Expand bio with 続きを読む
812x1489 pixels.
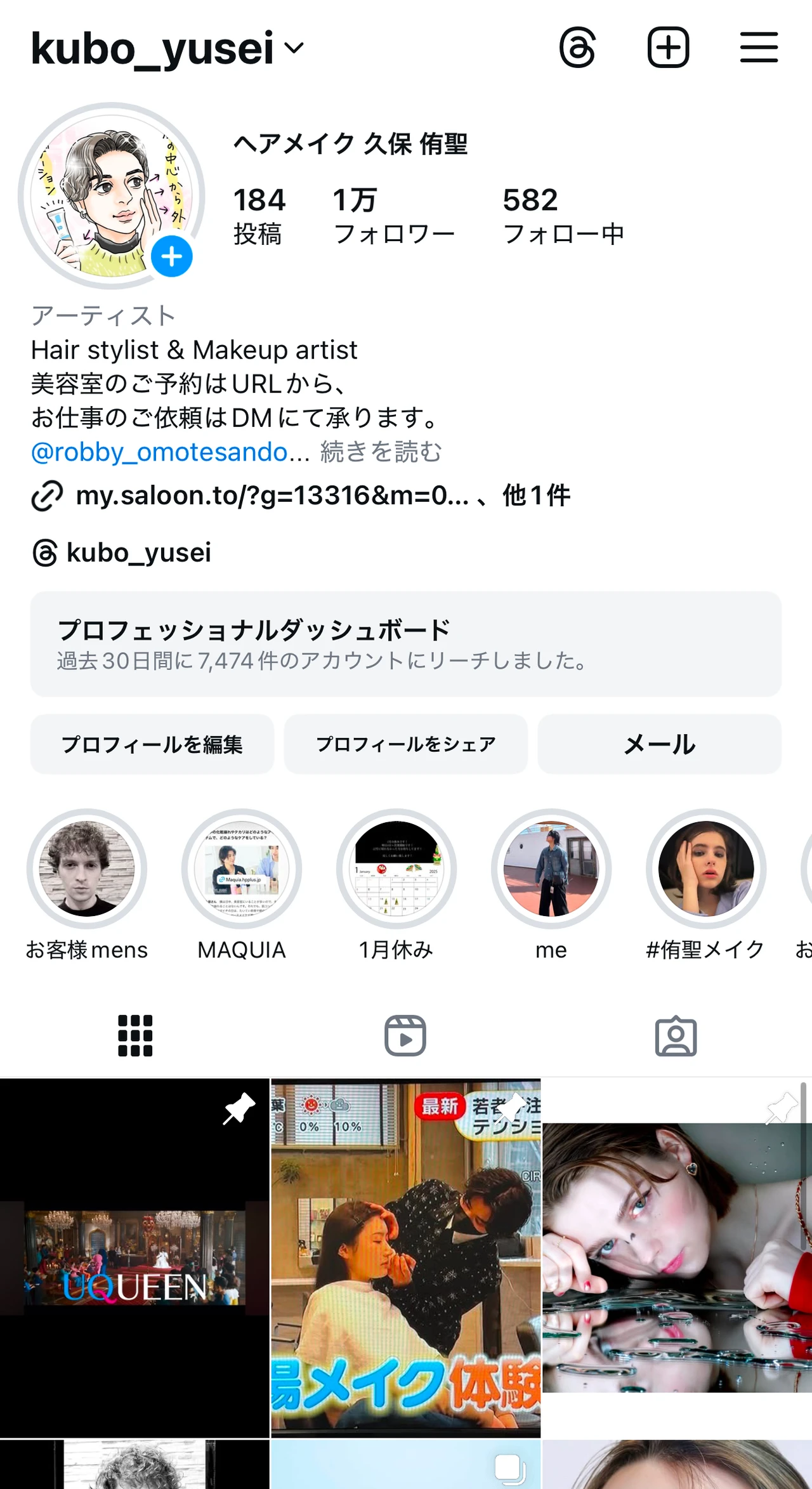click(381, 452)
